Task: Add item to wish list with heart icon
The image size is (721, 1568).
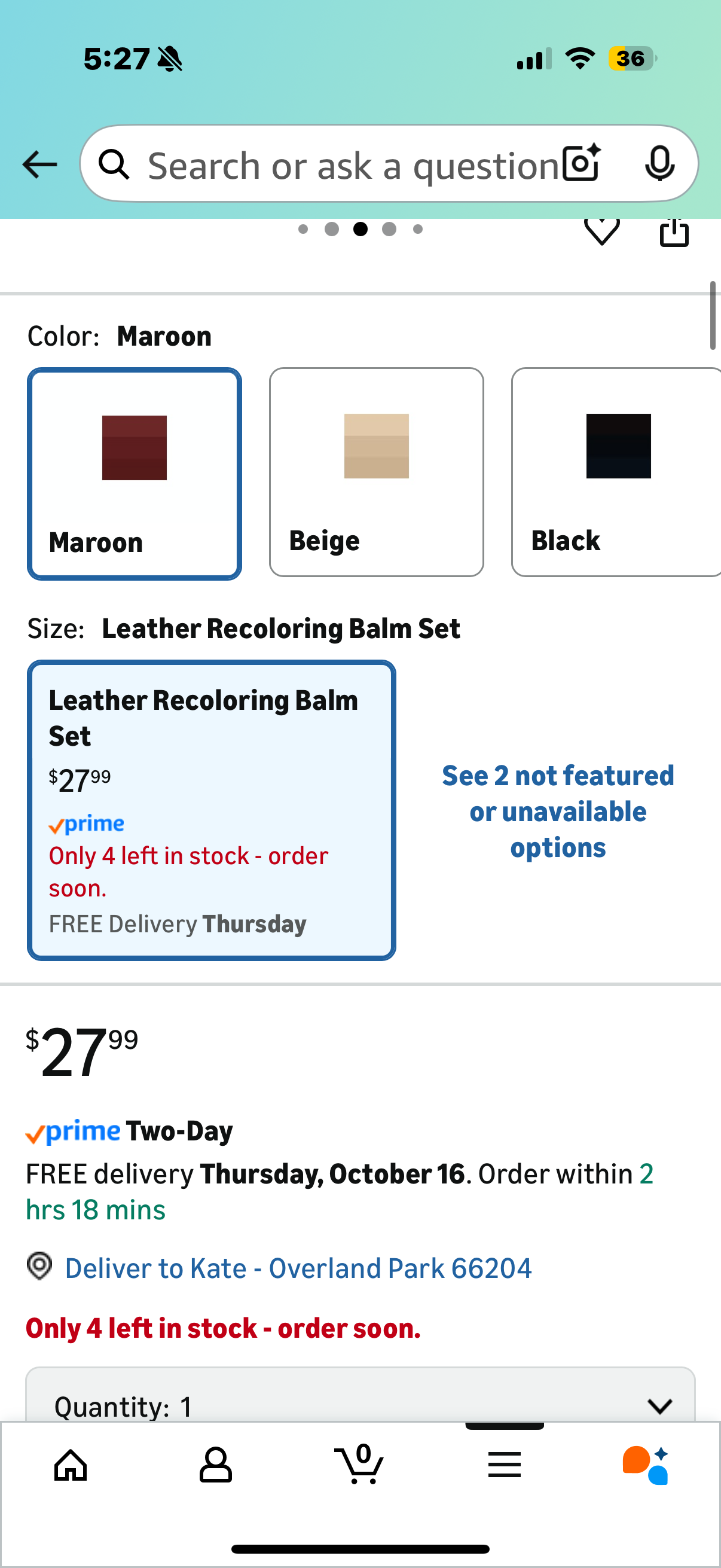Action: coord(601,231)
